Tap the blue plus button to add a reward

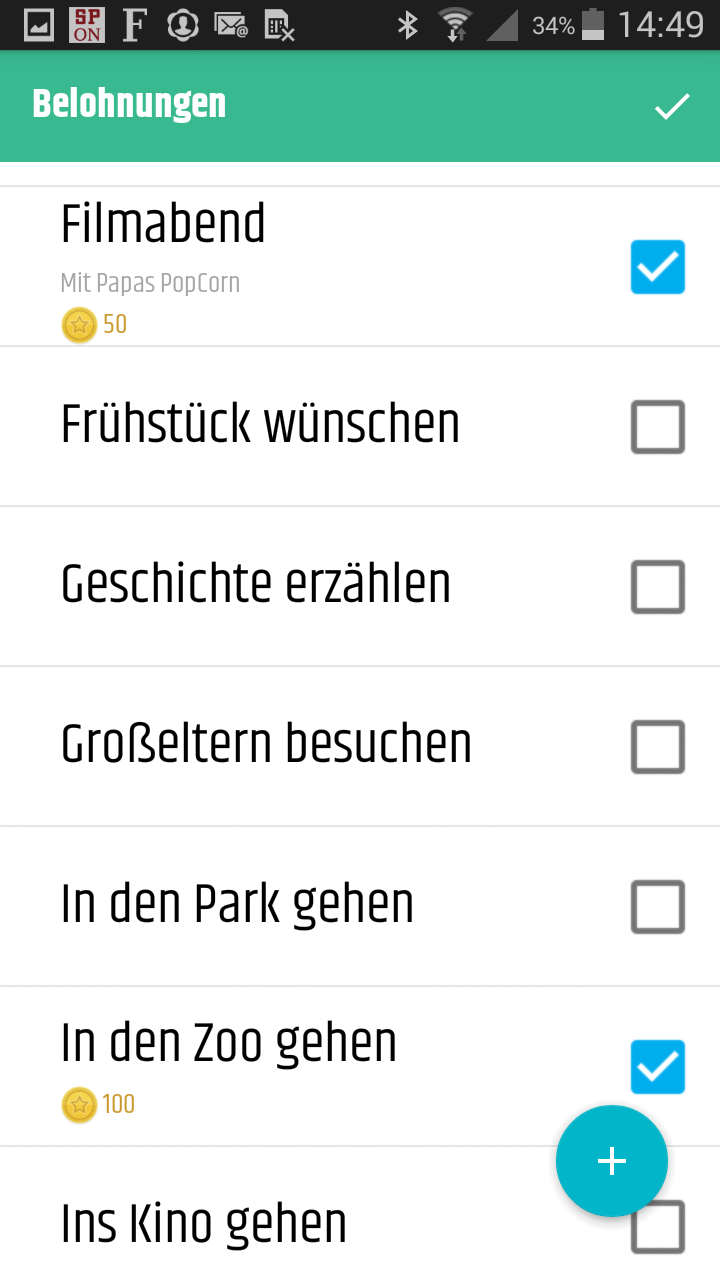(611, 1161)
